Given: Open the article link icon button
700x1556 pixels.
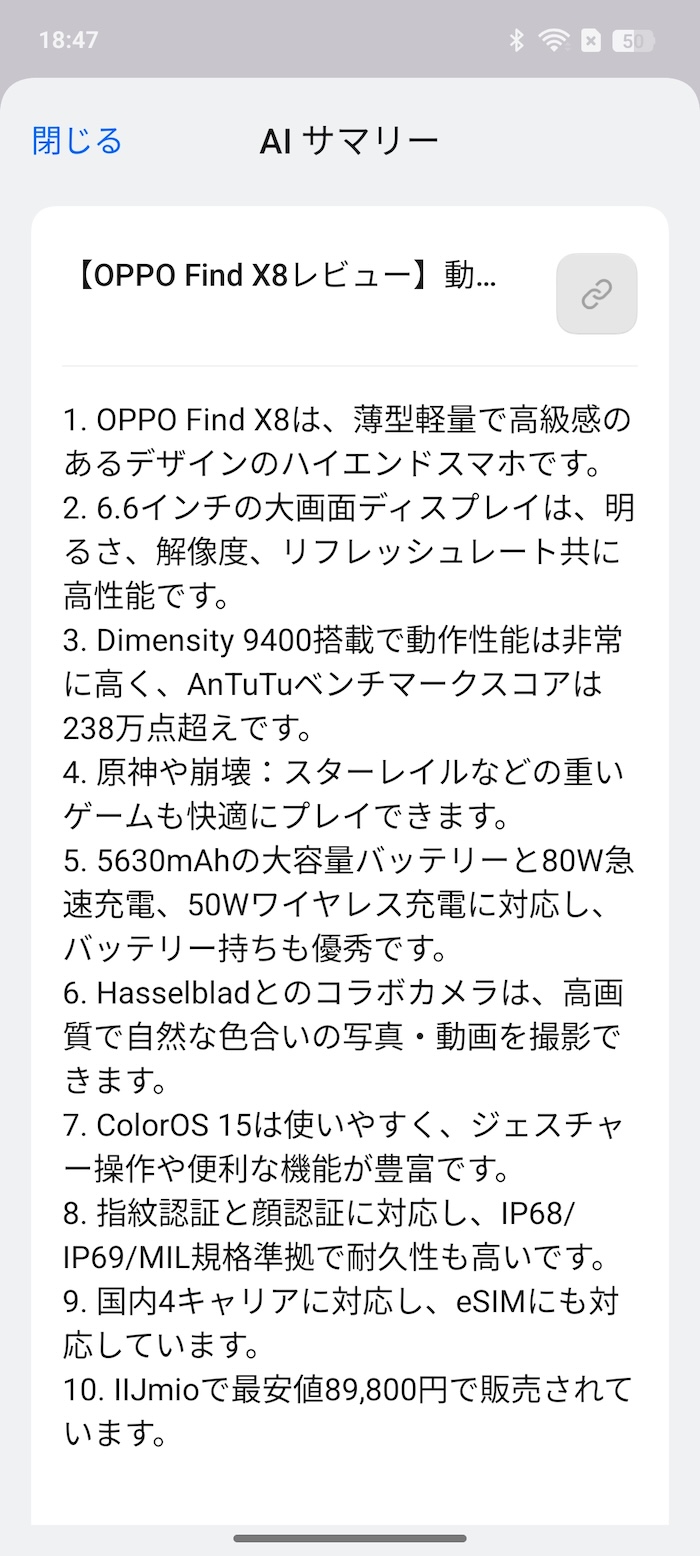Looking at the screenshot, I should [597, 293].
